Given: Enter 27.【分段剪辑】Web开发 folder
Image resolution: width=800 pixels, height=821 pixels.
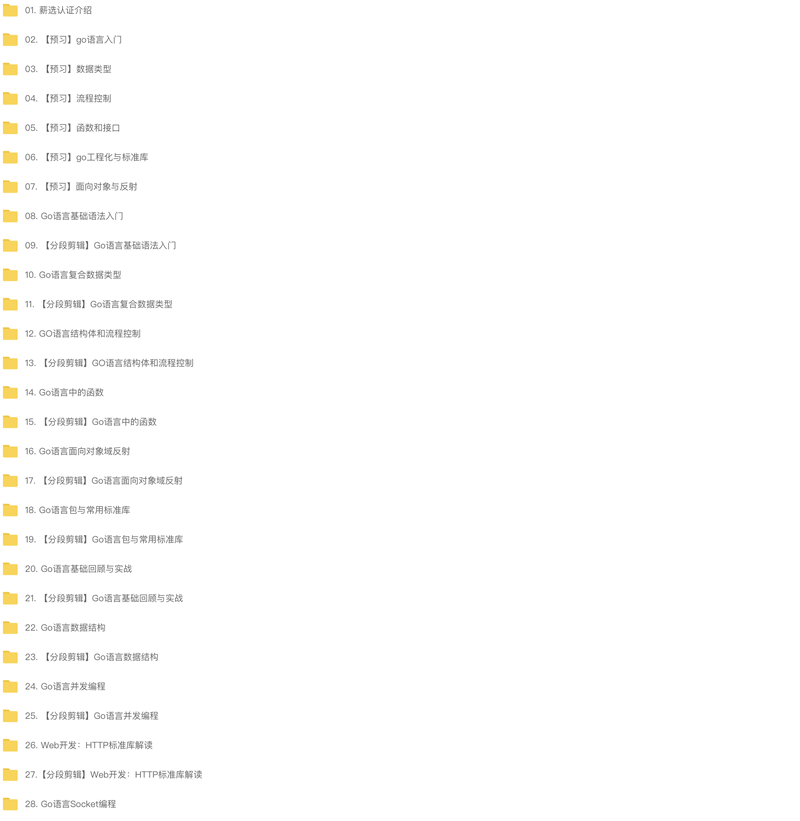Looking at the screenshot, I should 113,775.
